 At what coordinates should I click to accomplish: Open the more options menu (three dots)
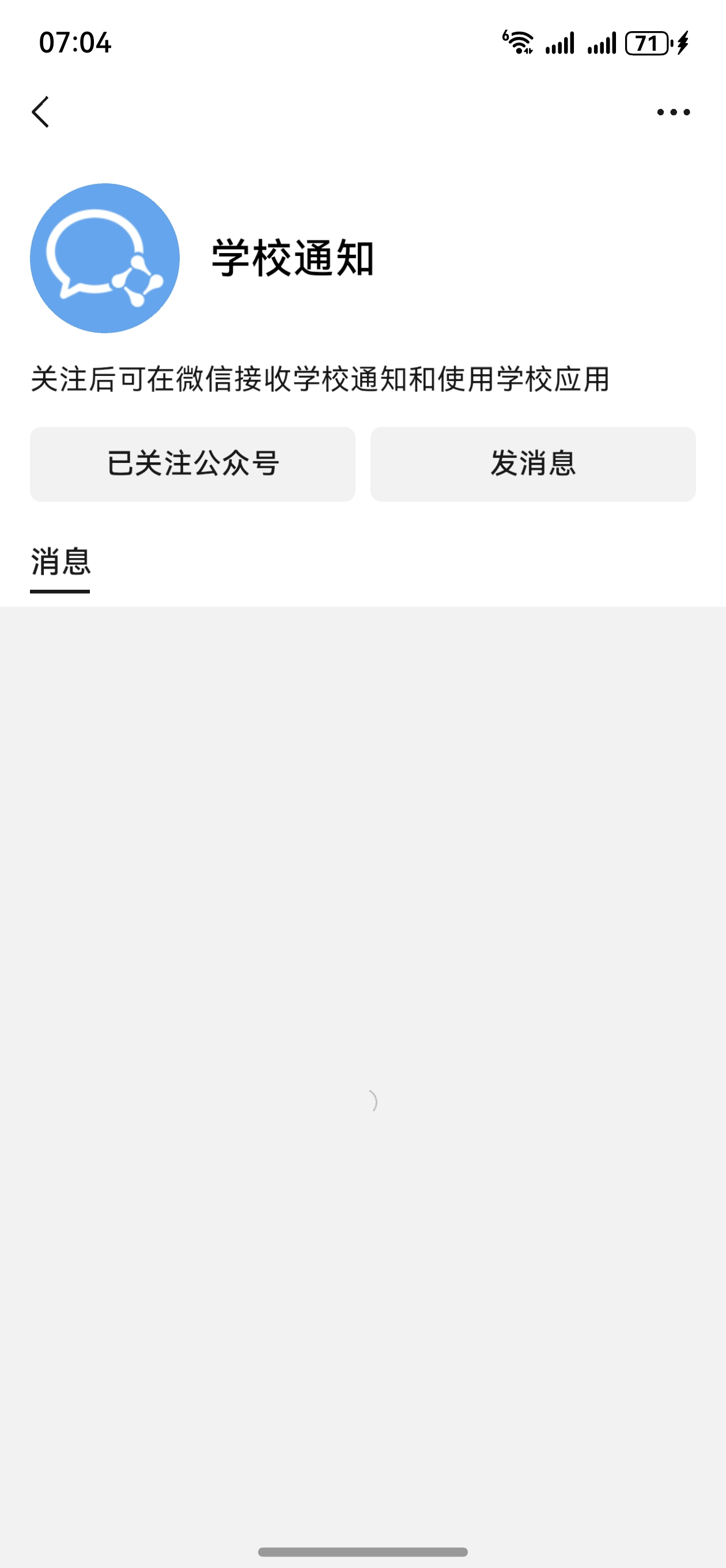[674, 111]
